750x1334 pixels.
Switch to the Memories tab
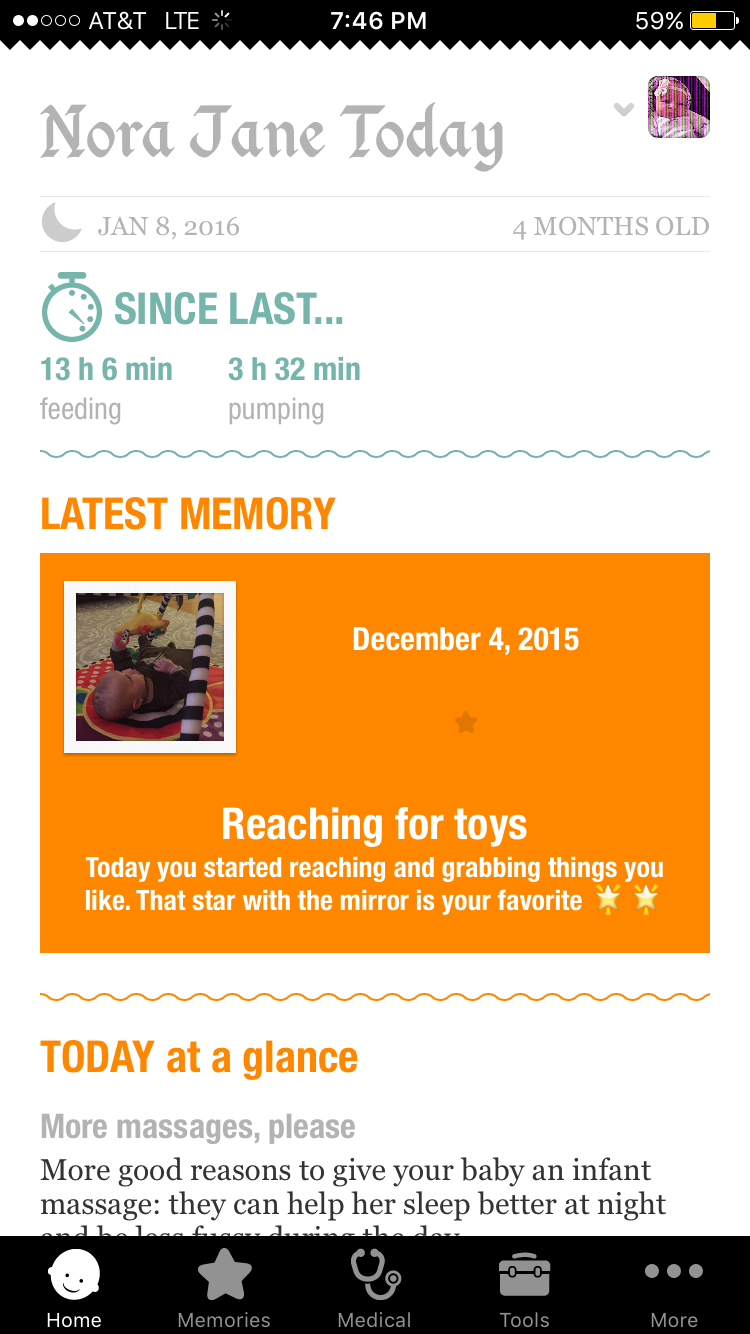click(224, 1288)
